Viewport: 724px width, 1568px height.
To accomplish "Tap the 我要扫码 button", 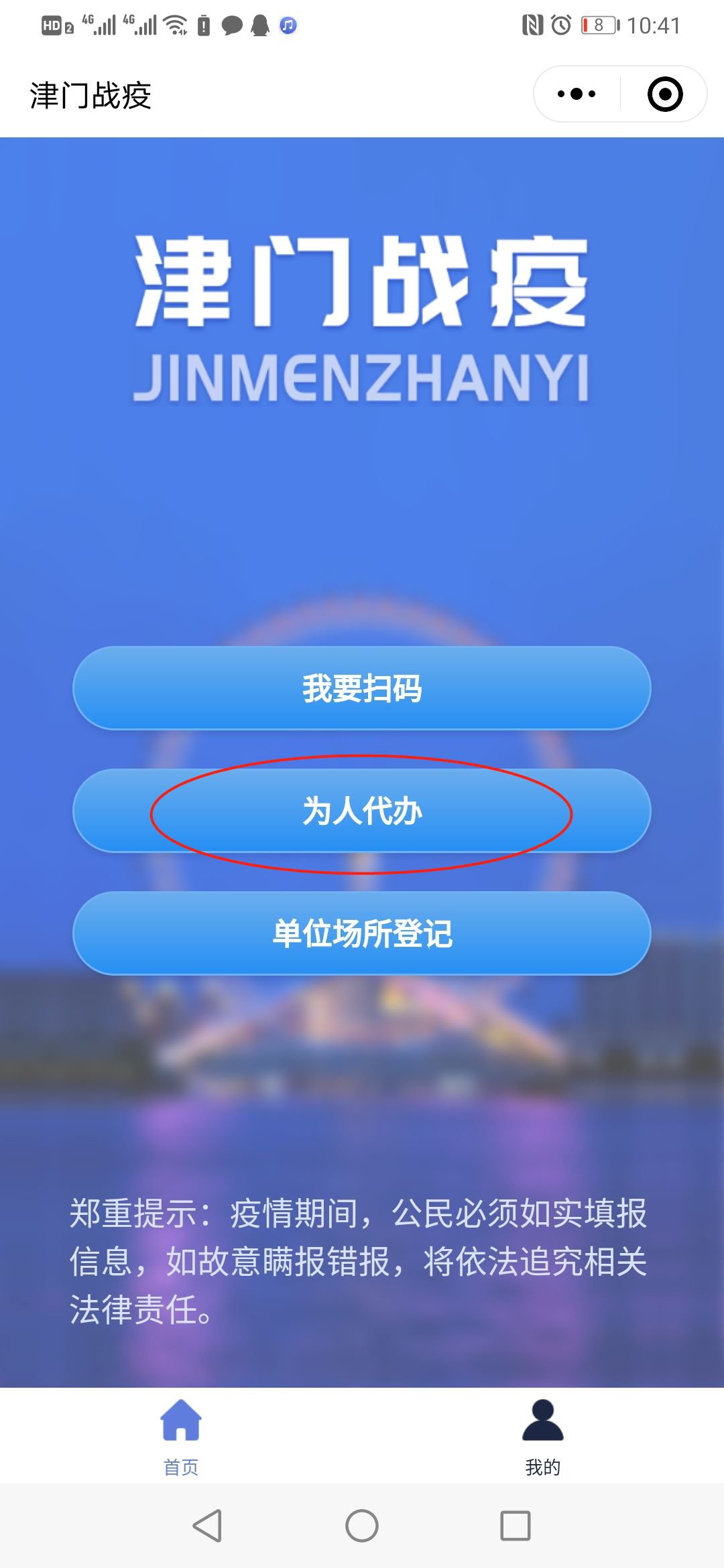I will pyautogui.click(x=362, y=688).
